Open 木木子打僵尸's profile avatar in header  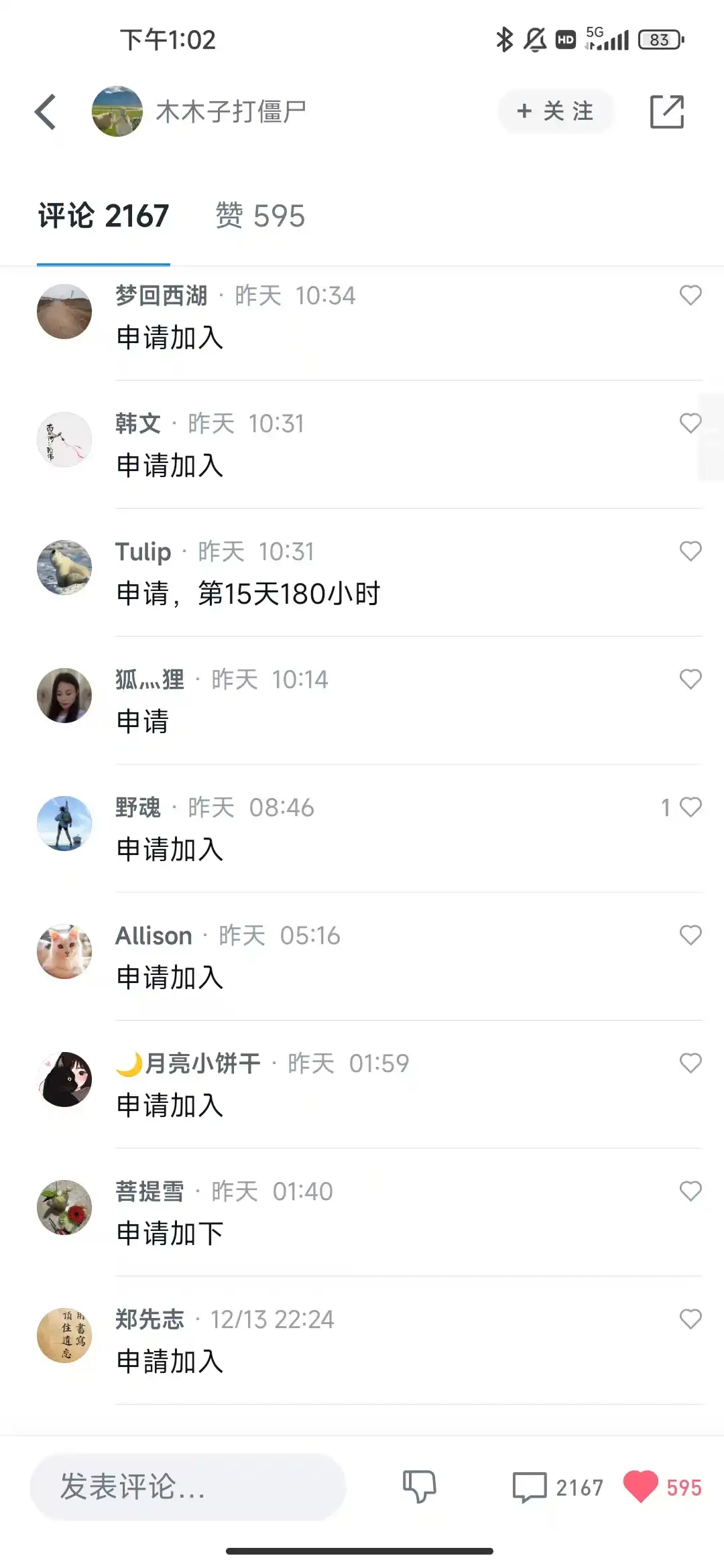[117, 111]
